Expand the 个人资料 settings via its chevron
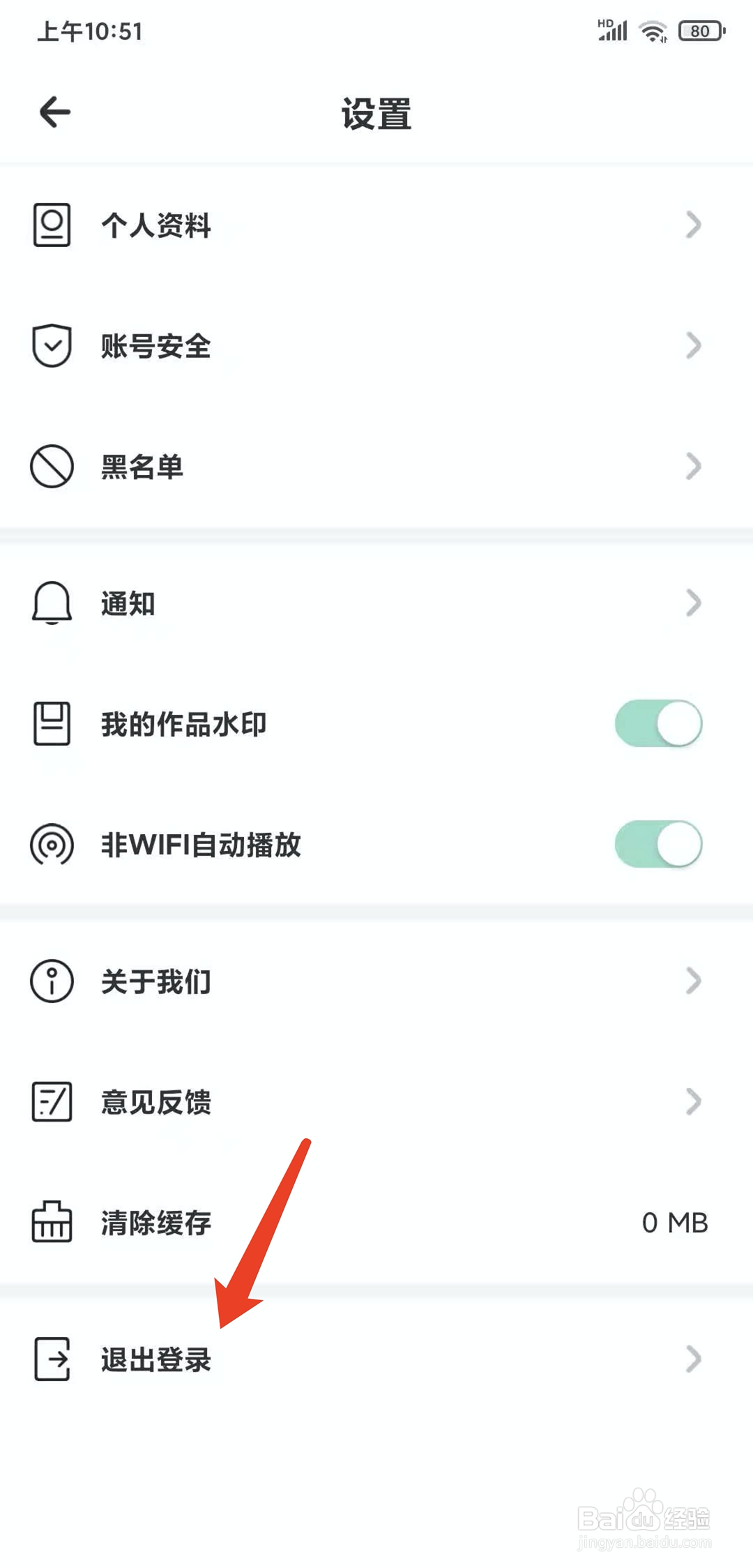The image size is (753, 1568). coord(693,225)
